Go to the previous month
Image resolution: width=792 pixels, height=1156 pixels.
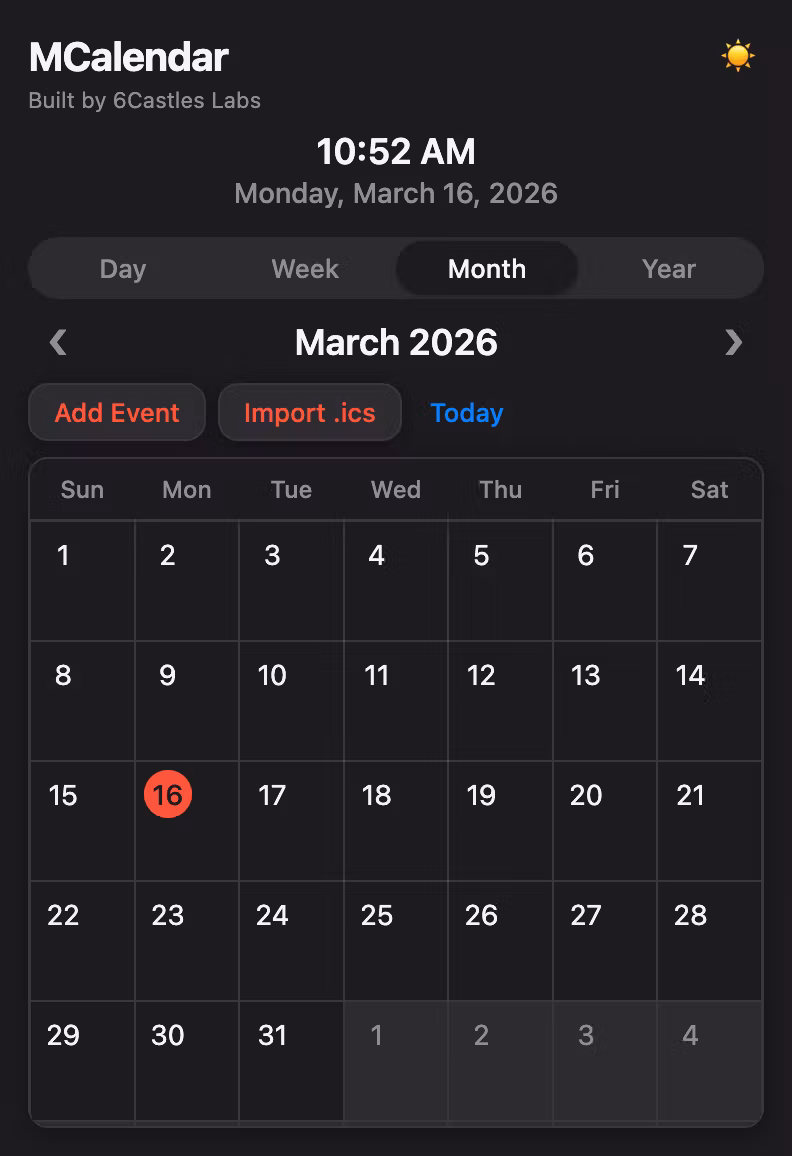pos(58,343)
